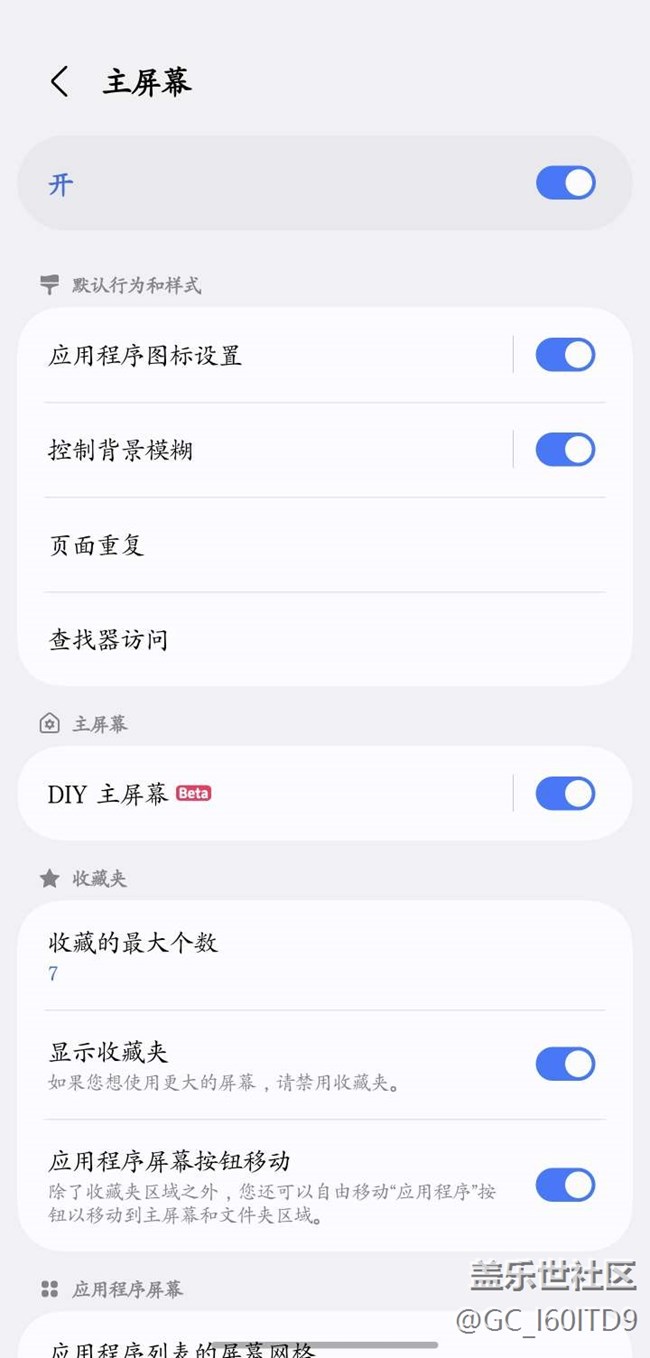Disable the 控制背景模糊 switch
Screen dimensions: 650x1358
click(565, 450)
